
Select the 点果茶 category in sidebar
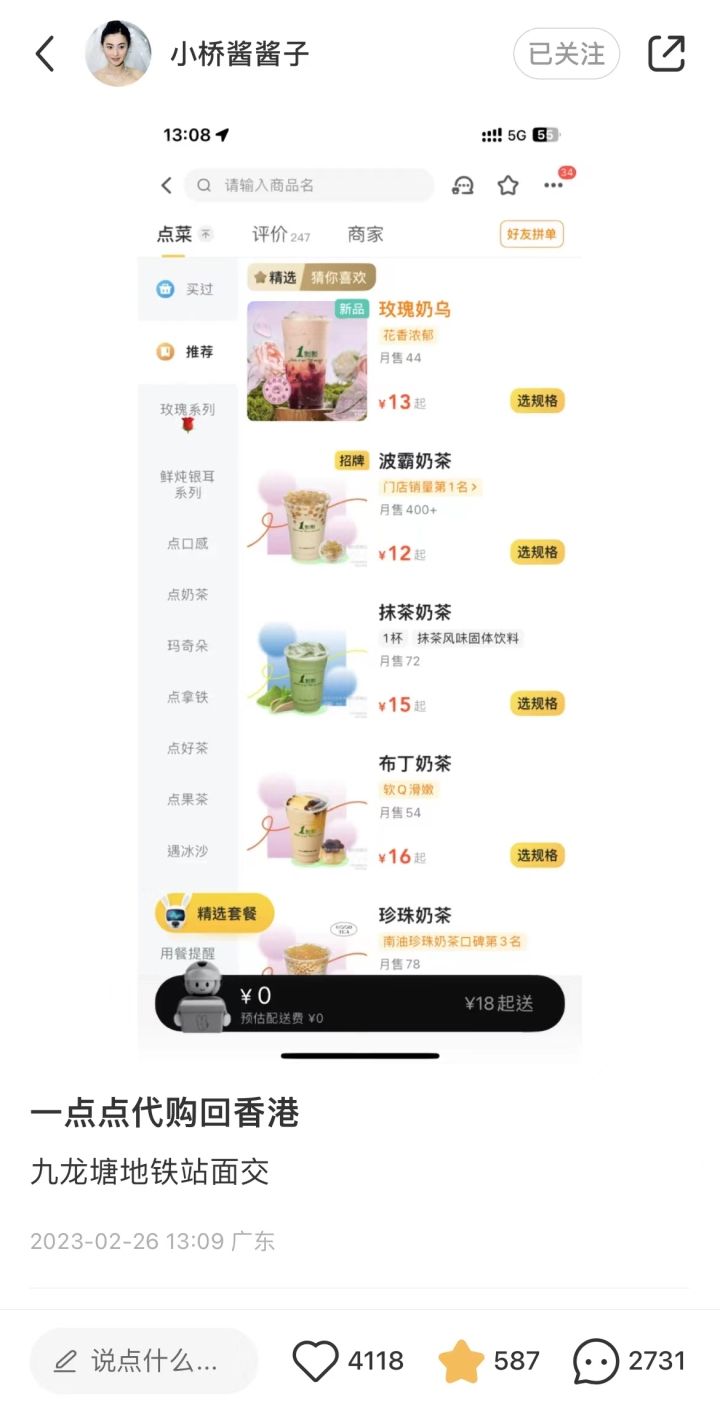(187, 800)
